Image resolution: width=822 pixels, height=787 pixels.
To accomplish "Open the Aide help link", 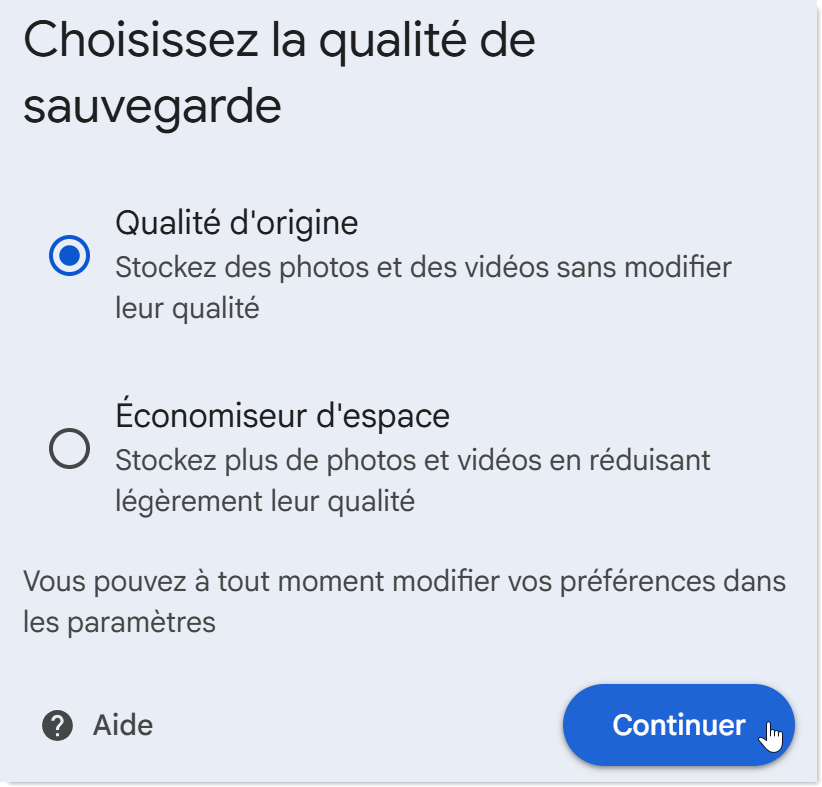I will (98, 725).
